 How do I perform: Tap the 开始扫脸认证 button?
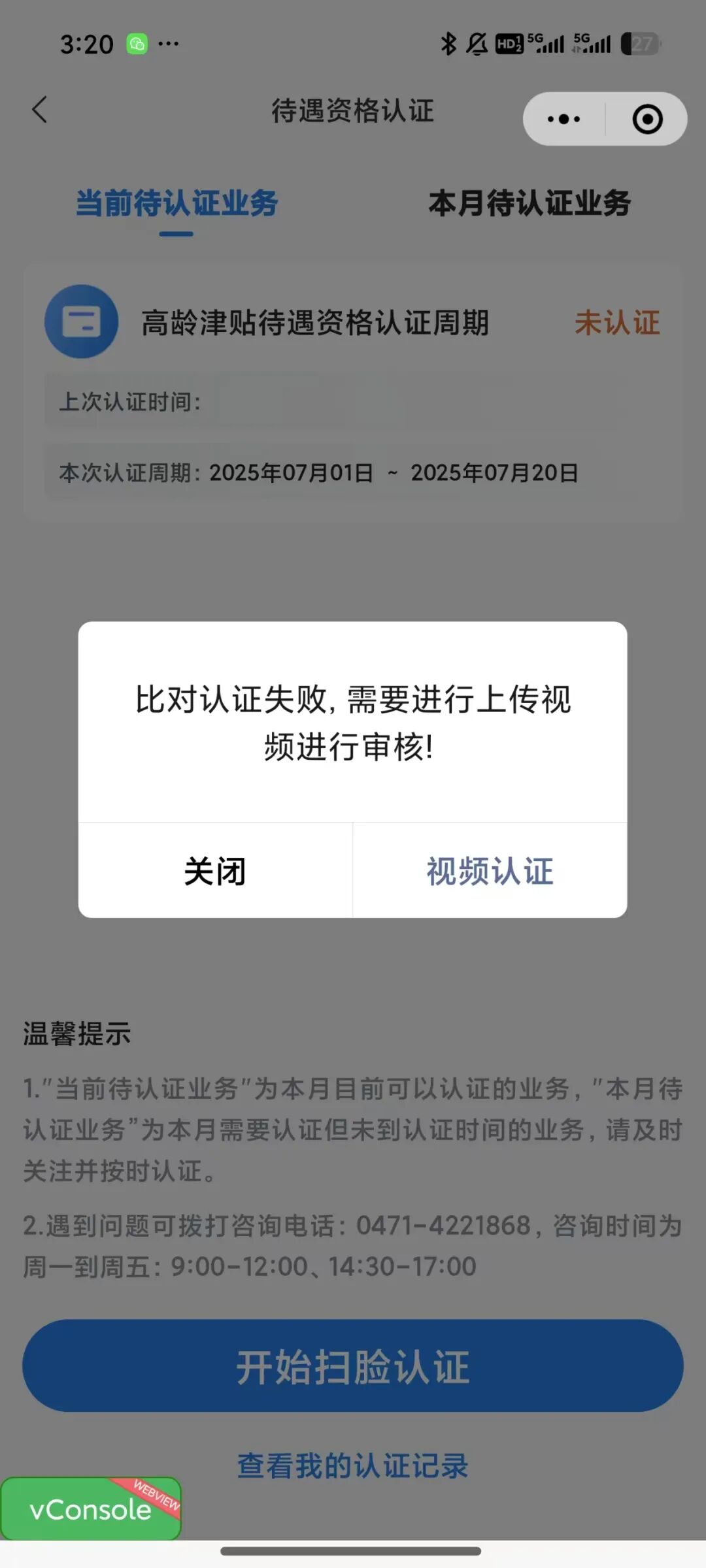click(353, 1366)
